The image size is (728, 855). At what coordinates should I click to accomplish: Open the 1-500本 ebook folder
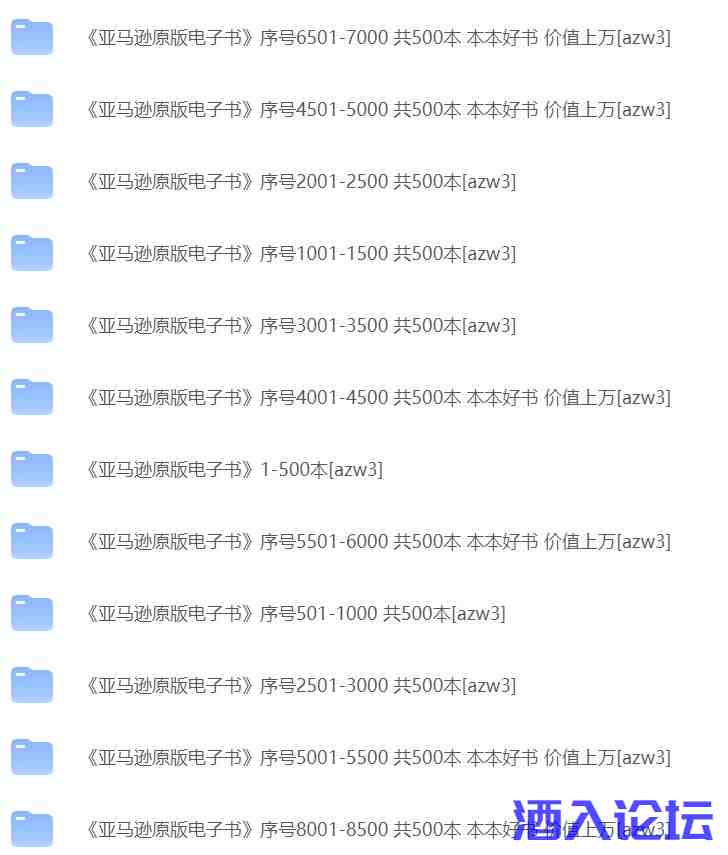click(x=234, y=470)
